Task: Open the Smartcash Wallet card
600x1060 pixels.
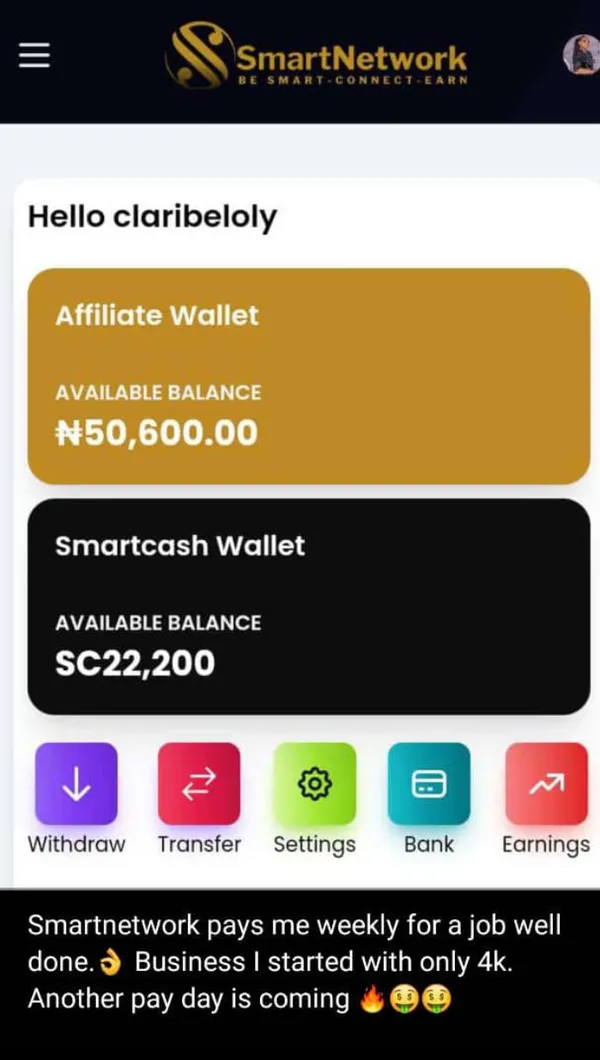Action: pos(309,606)
